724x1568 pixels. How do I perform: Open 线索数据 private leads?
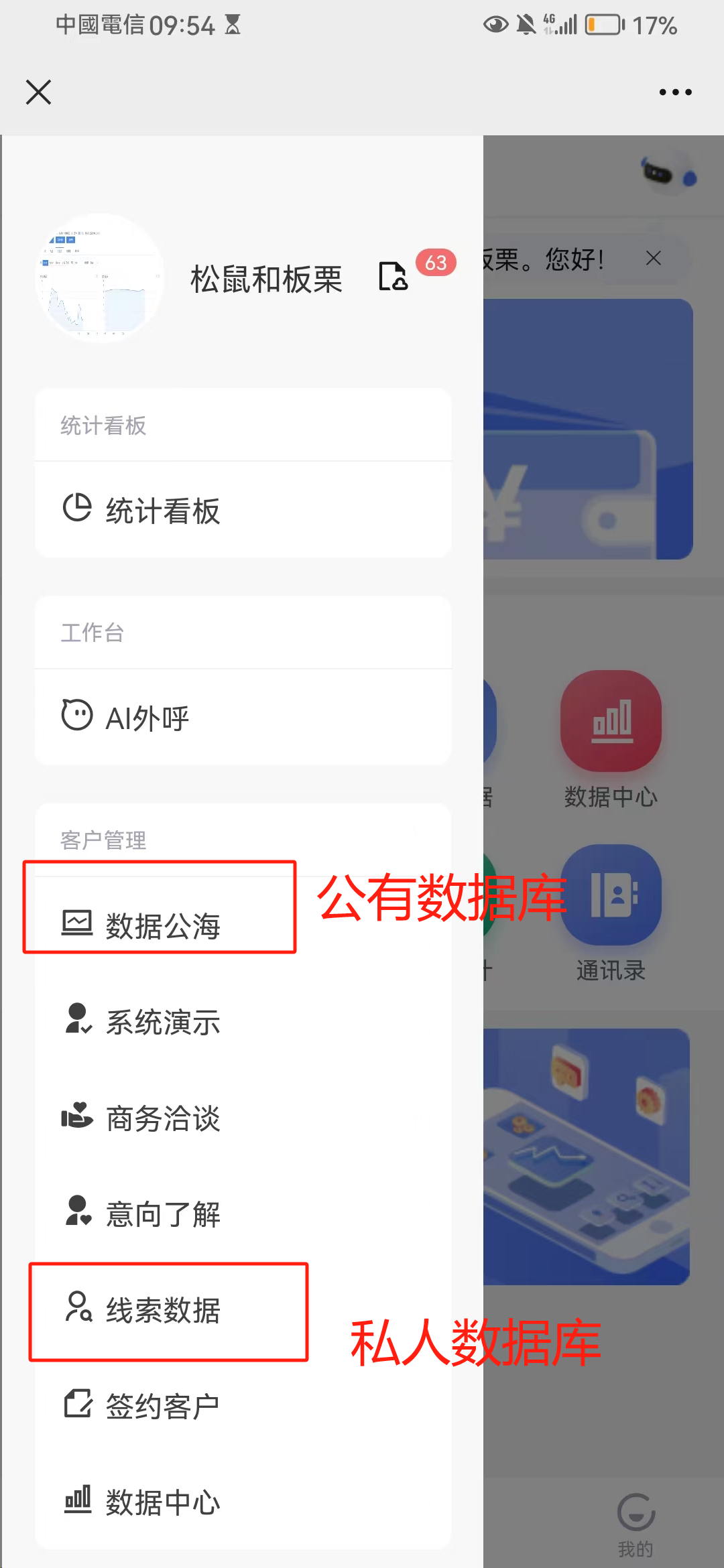tap(243, 1310)
